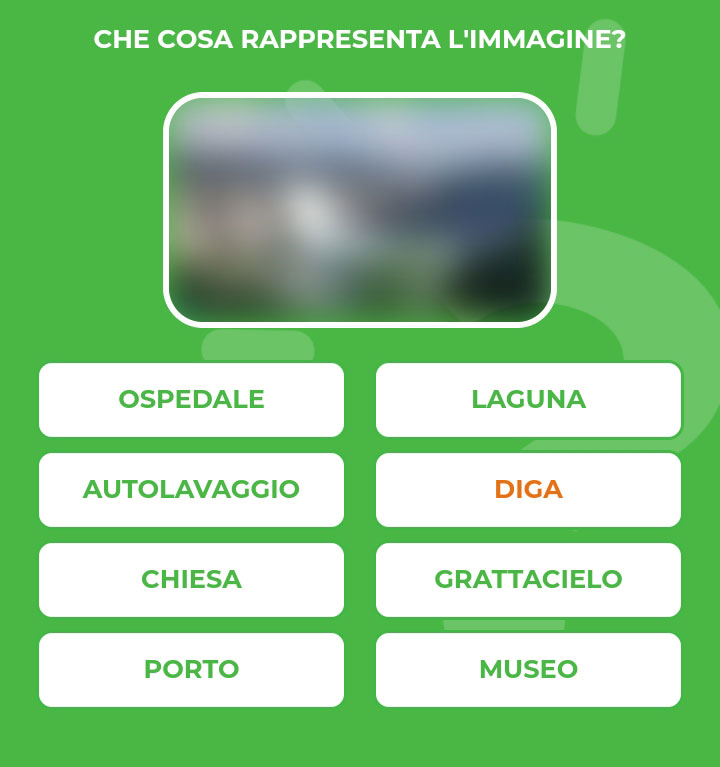Click MUSEO in the bottom-right answer slot

[x=528, y=670]
